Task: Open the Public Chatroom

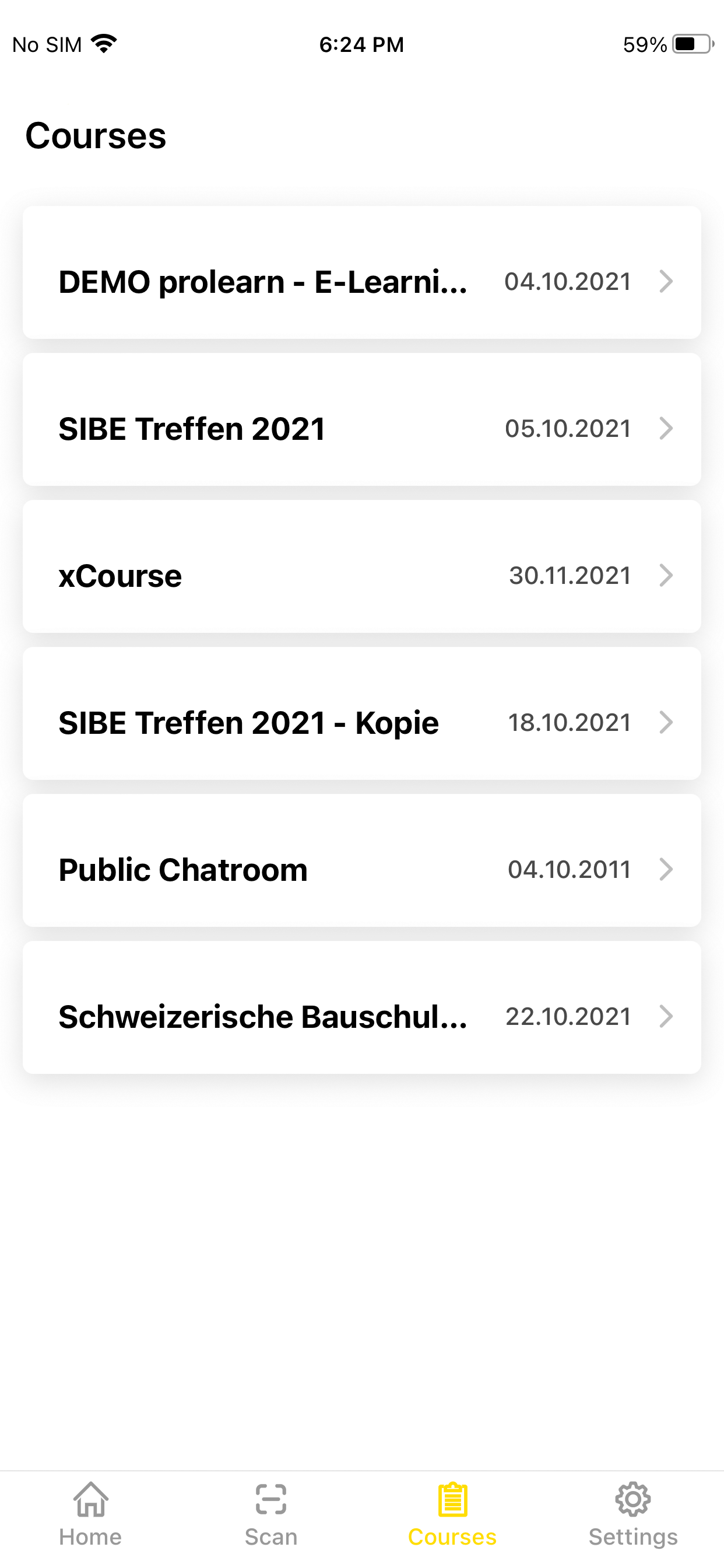Action: [362, 860]
